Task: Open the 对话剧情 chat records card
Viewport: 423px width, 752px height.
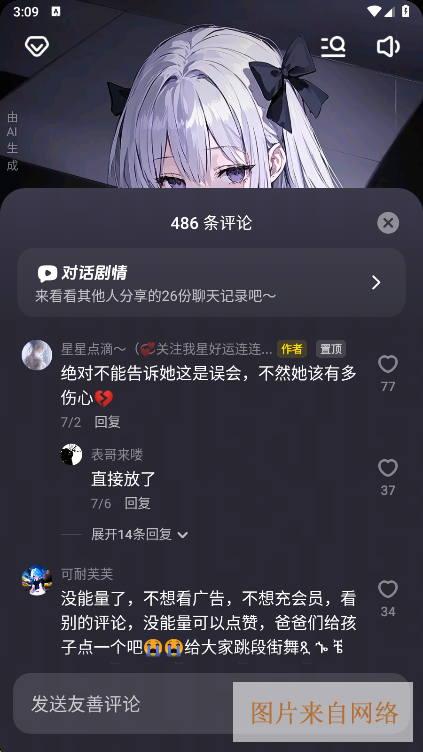Action: pos(212,282)
